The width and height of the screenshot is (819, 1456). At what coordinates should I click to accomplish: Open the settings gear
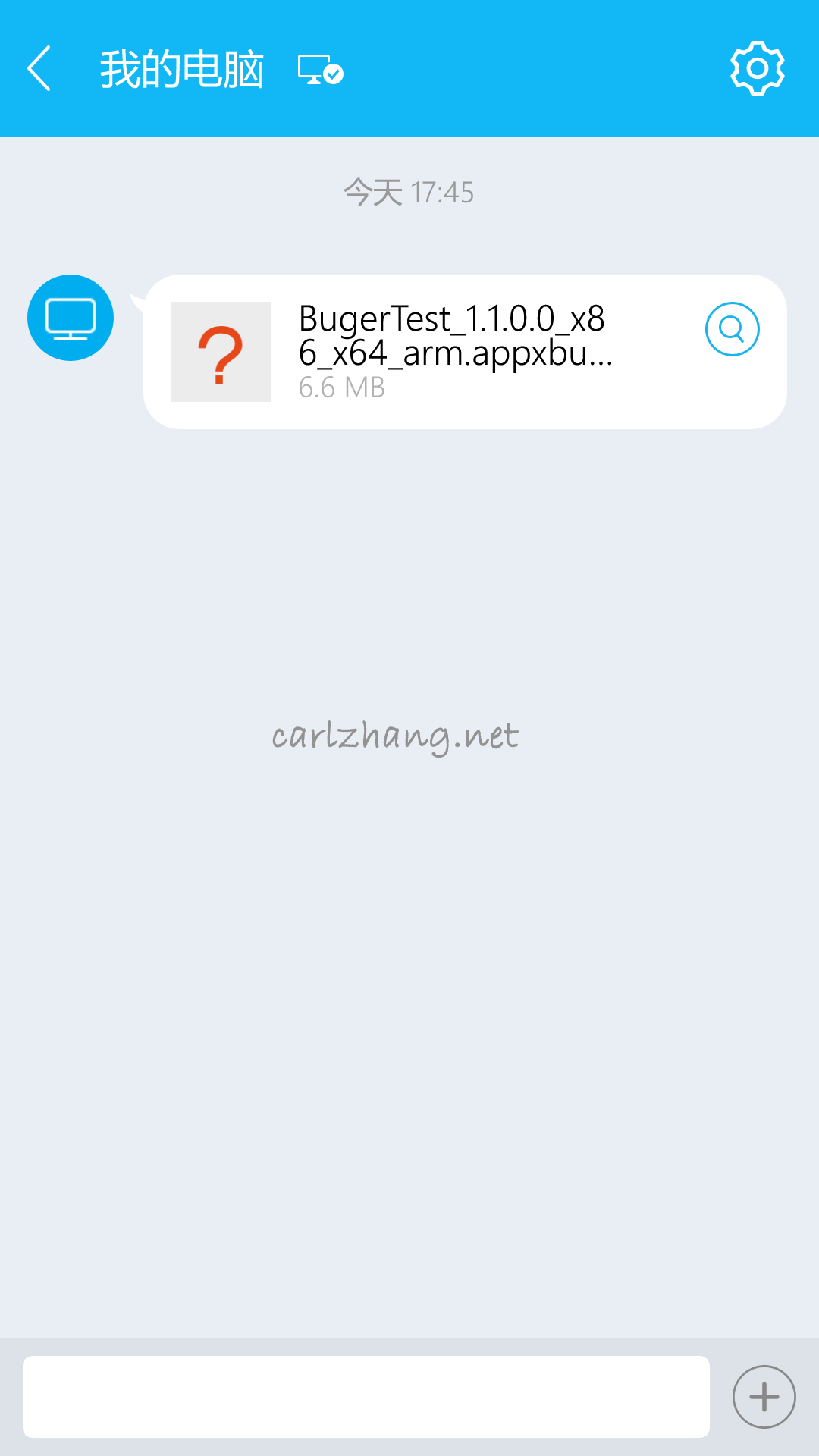click(x=757, y=68)
